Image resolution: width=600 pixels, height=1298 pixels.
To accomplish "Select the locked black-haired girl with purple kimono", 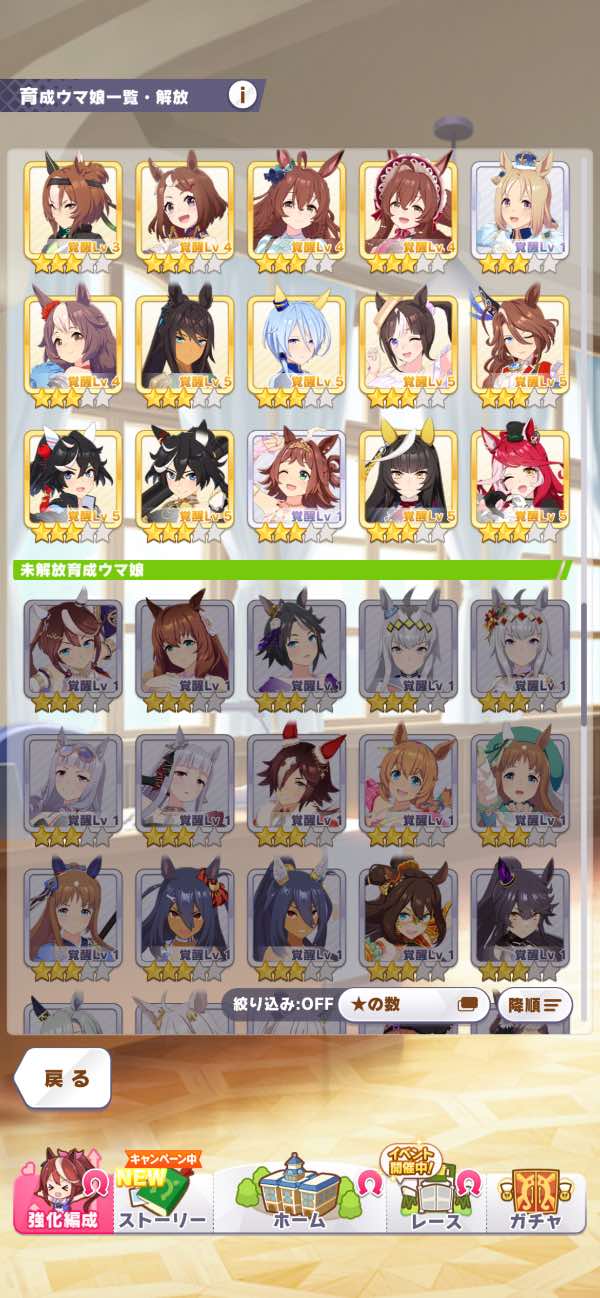I will pos(296,655).
